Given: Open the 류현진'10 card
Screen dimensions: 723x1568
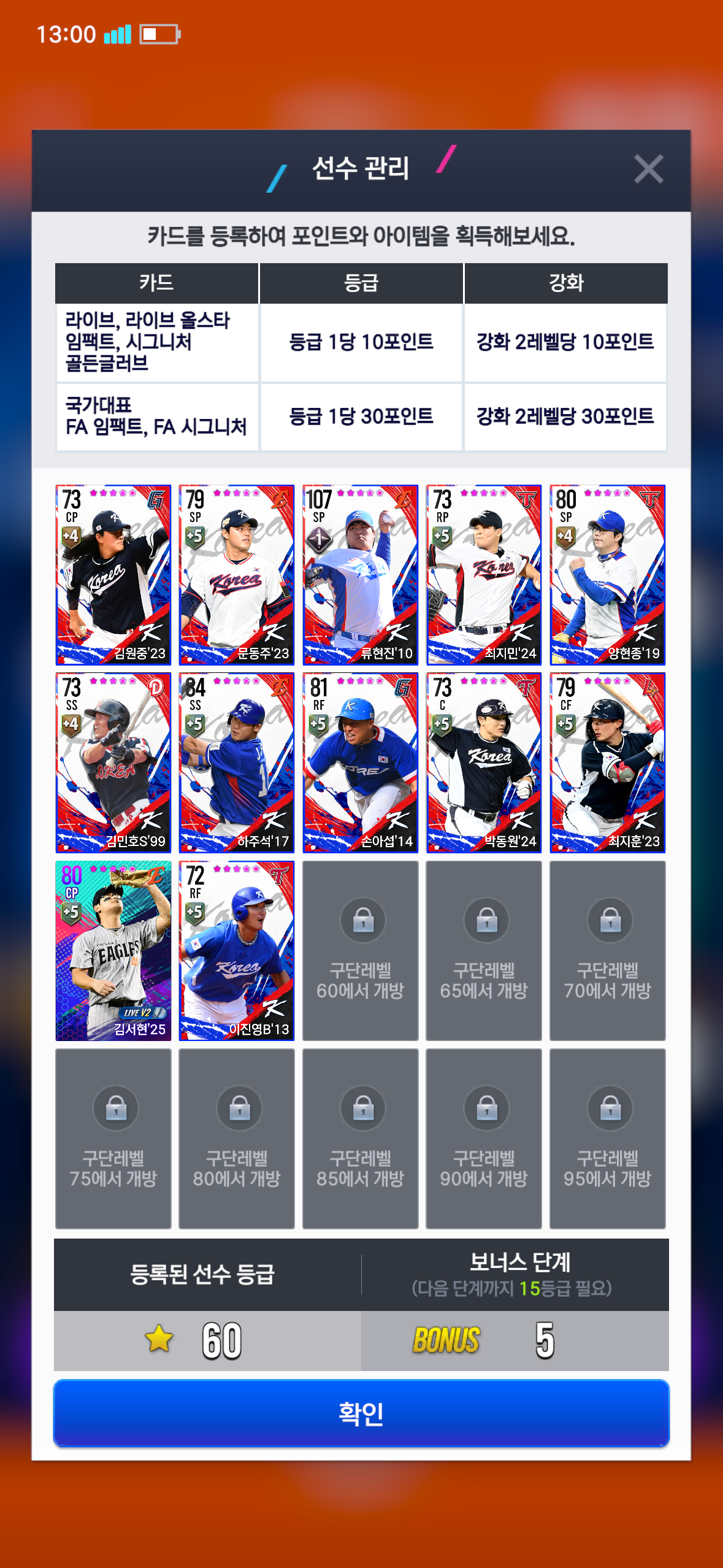Looking at the screenshot, I should click(361, 575).
